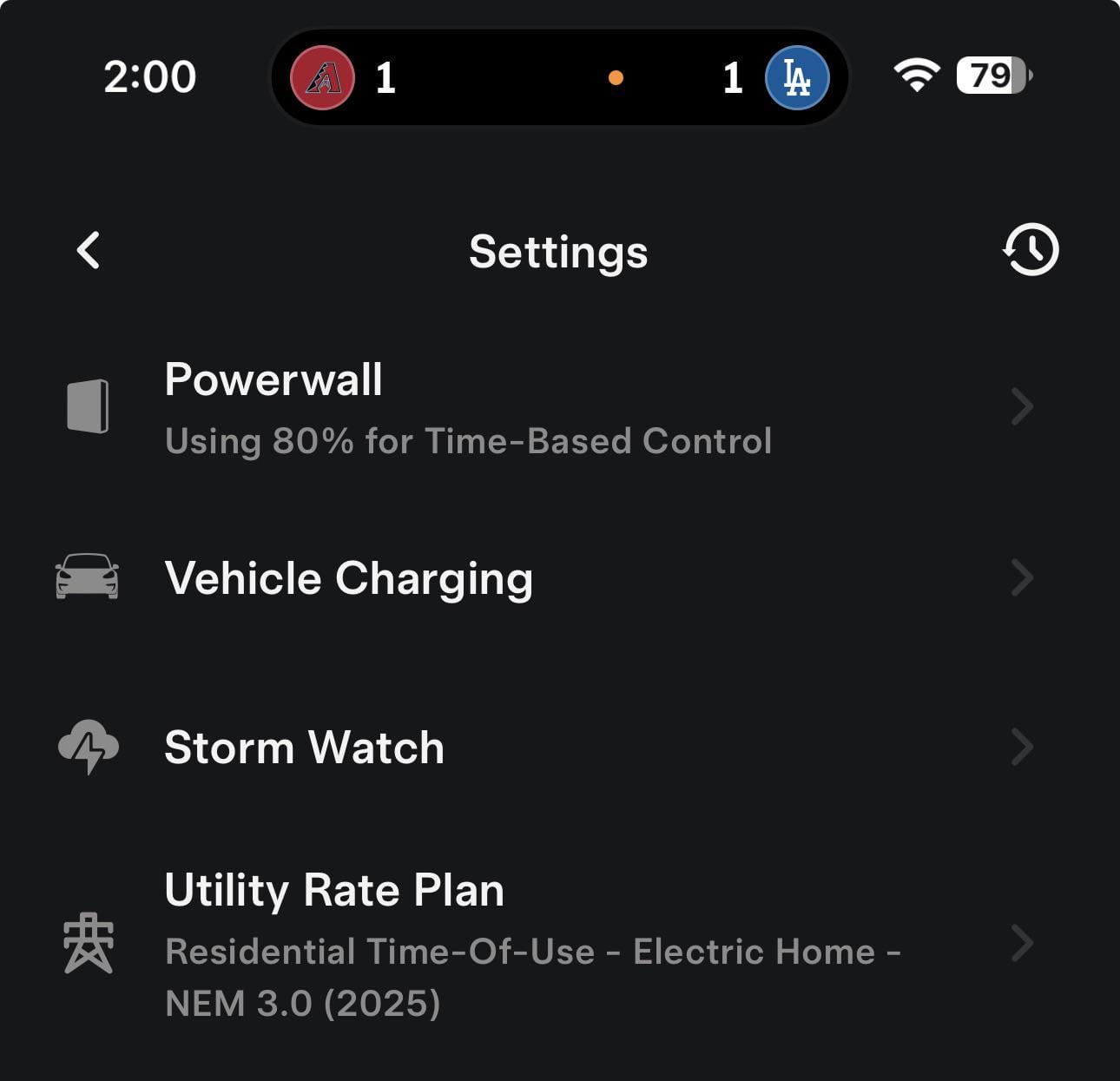Expand the baseball score Live Activity

point(559,77)
